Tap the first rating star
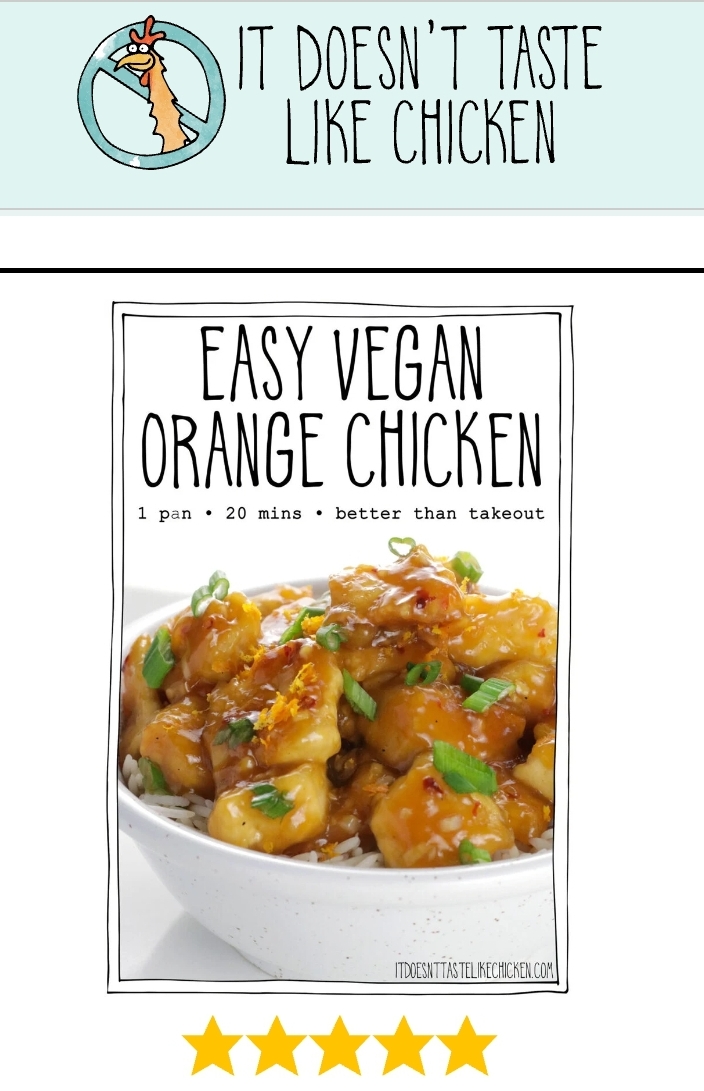This screenshot has height=1091, width=704. tap(212, 1047)
